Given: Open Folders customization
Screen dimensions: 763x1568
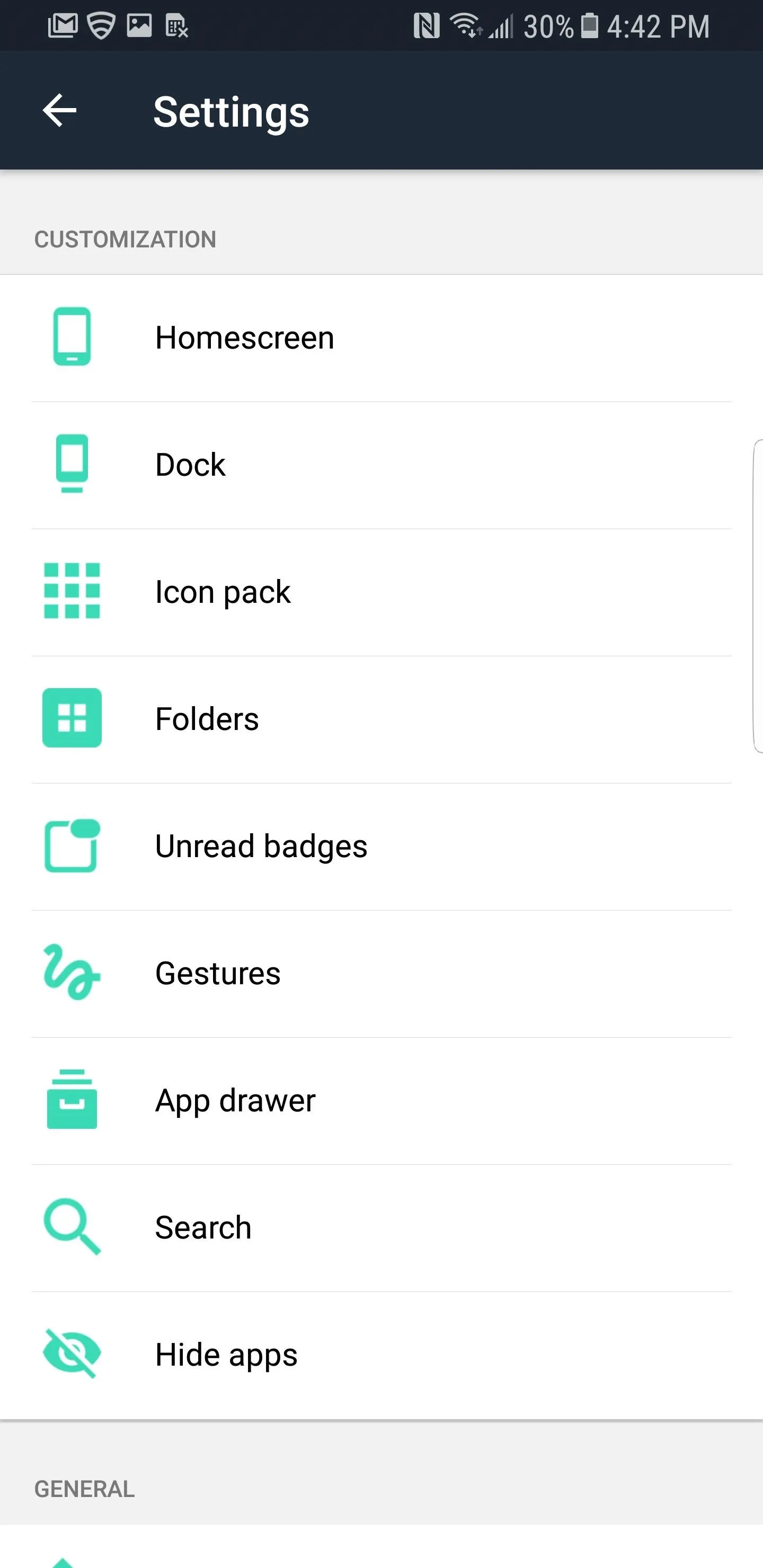Looking at the screenshot, I should 381,719.
